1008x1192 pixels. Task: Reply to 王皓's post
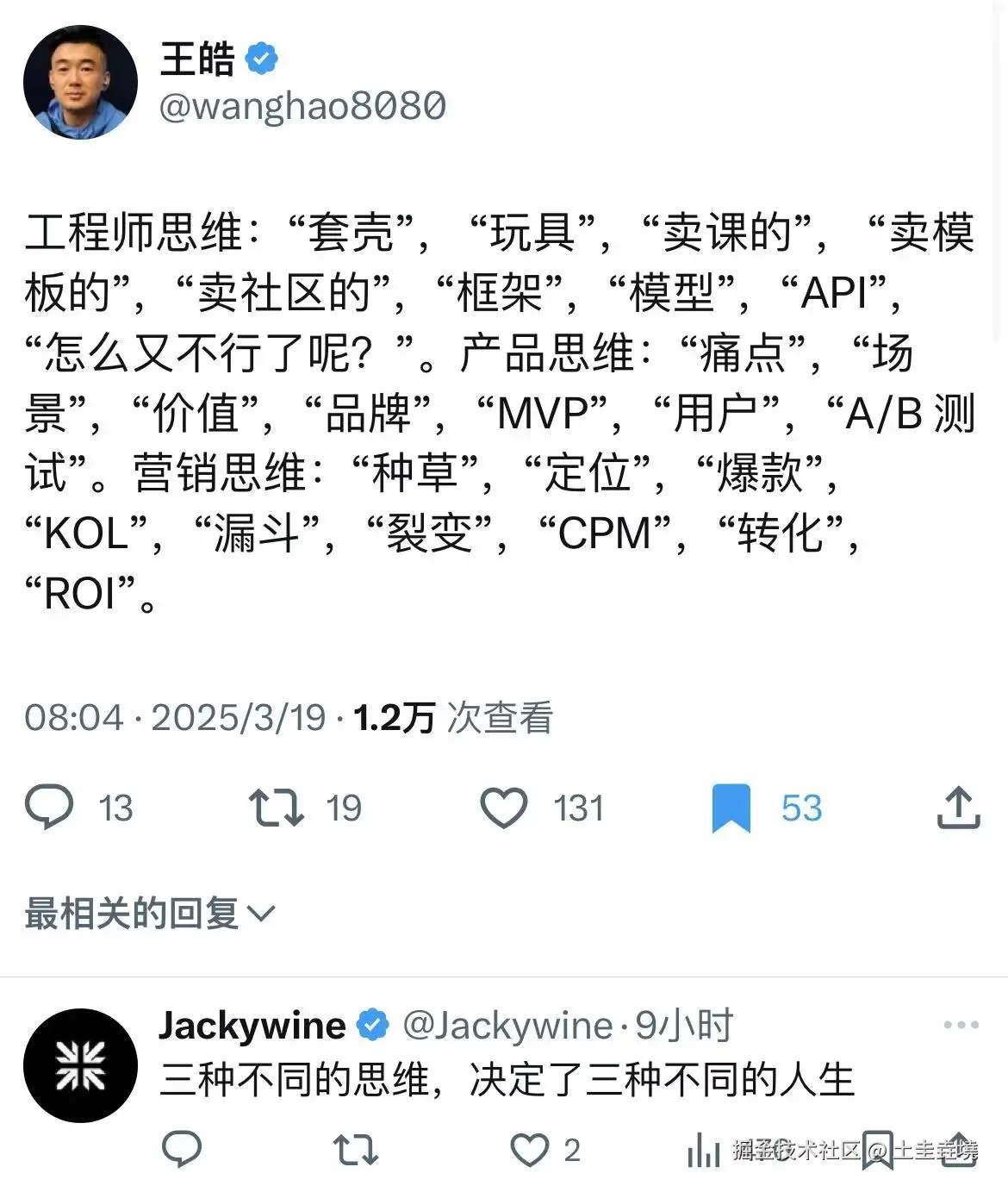(x=49, y=808)
